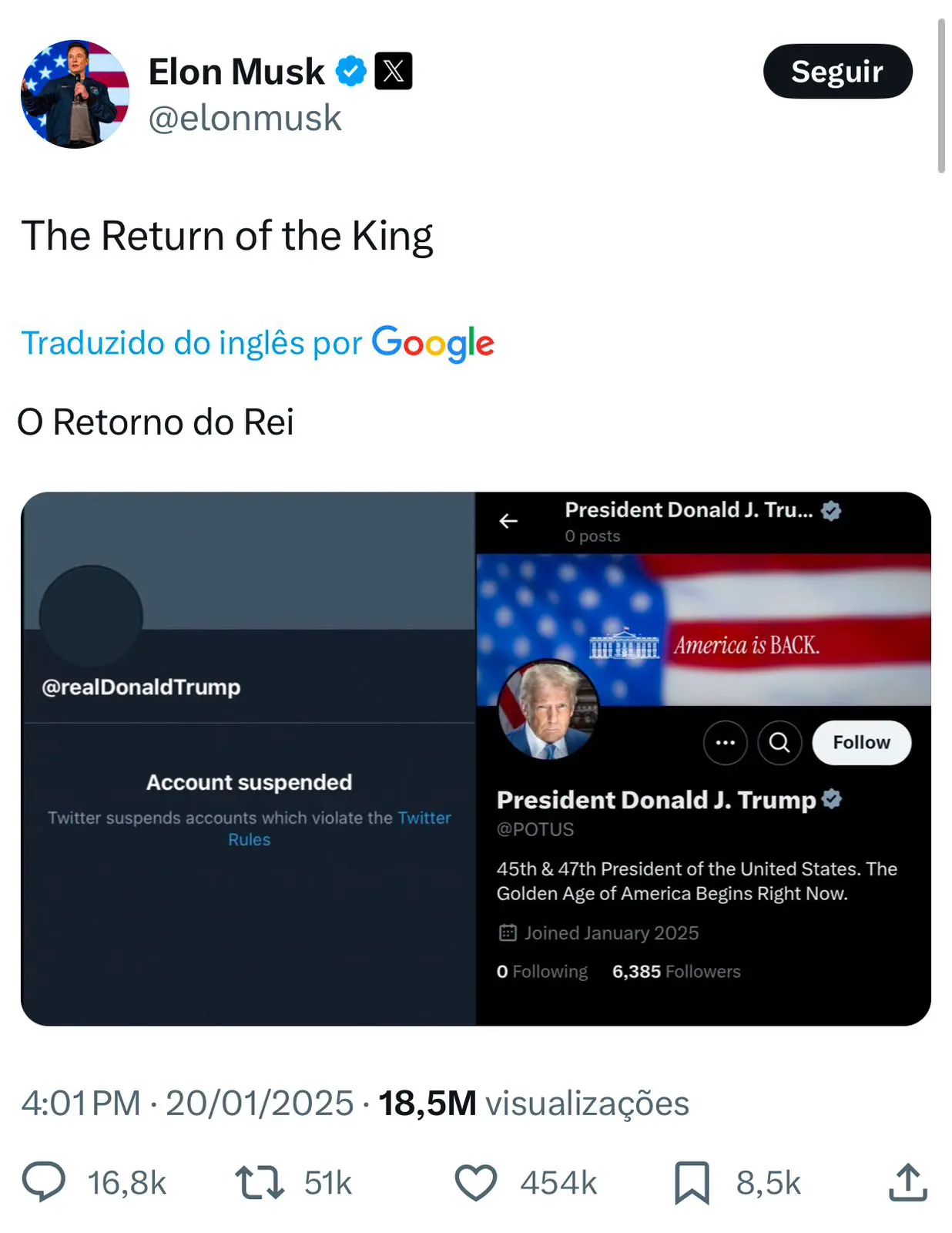Share the post via share icon

click(x=907, y=1182)
